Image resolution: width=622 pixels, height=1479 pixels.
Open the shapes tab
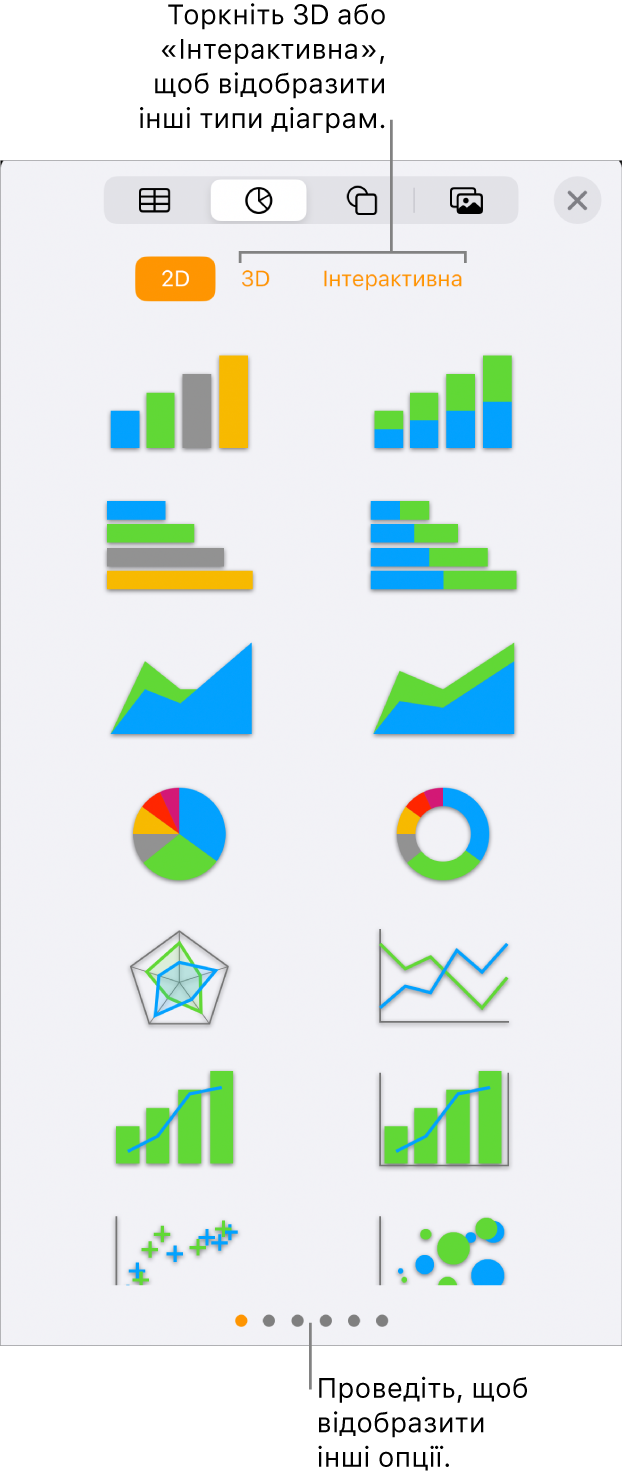click(x=361, y=200)
